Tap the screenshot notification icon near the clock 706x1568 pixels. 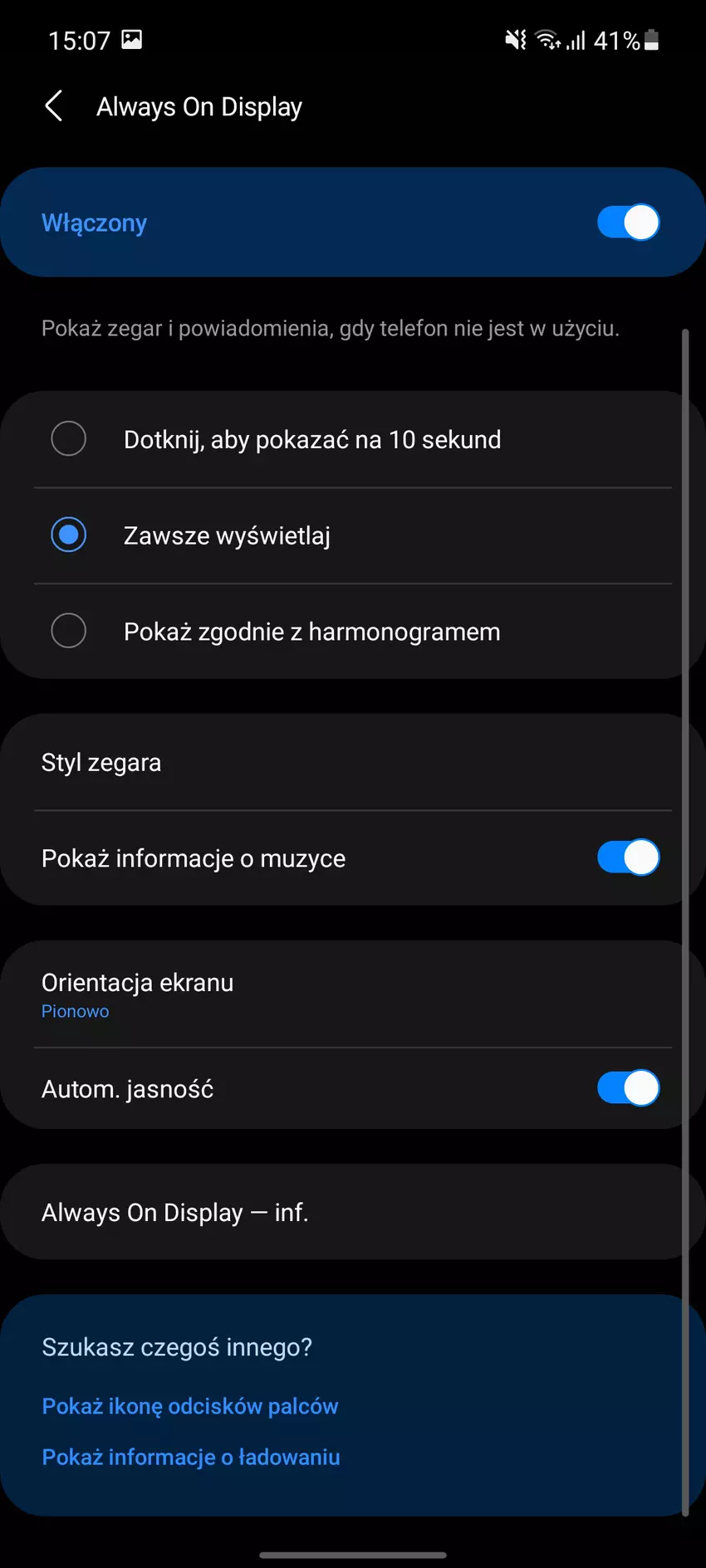tap(133, 40)
